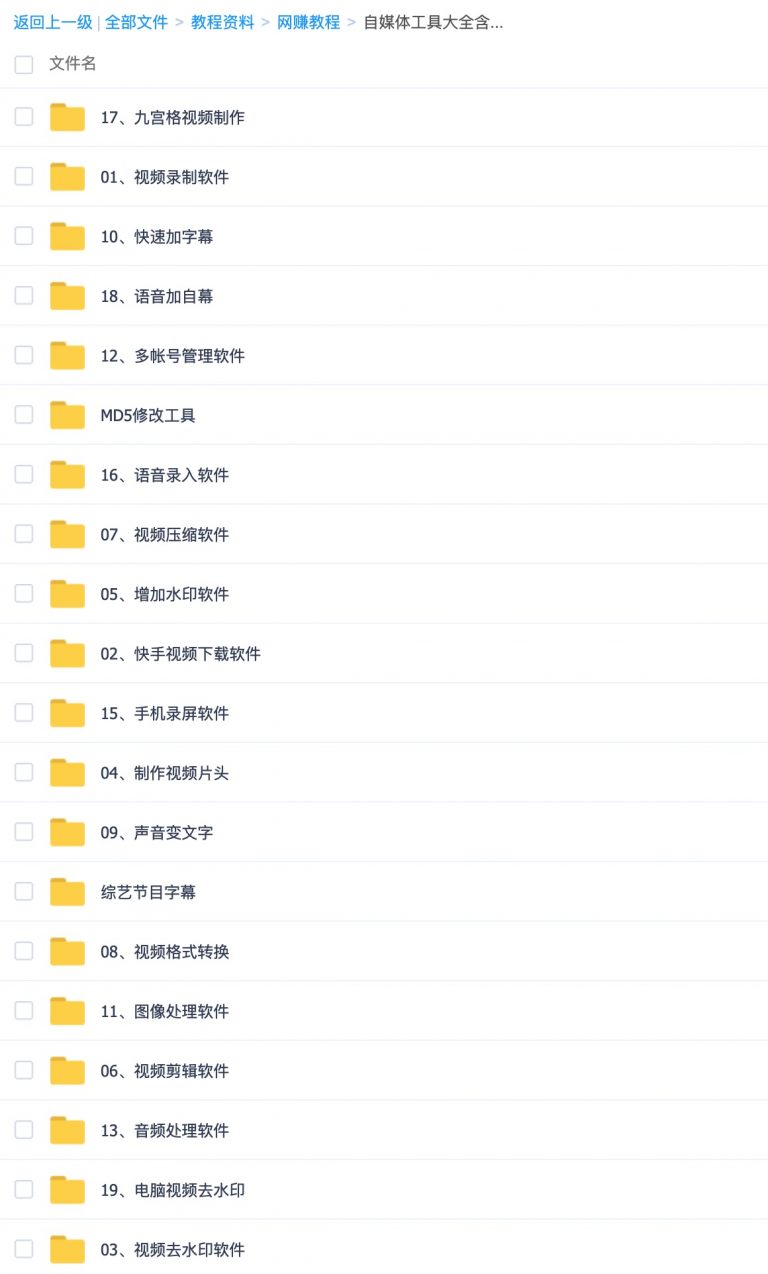Open 05、增加水印软件 folder
The width and height of the screenshot is (768, 1274).
[164, 595]
